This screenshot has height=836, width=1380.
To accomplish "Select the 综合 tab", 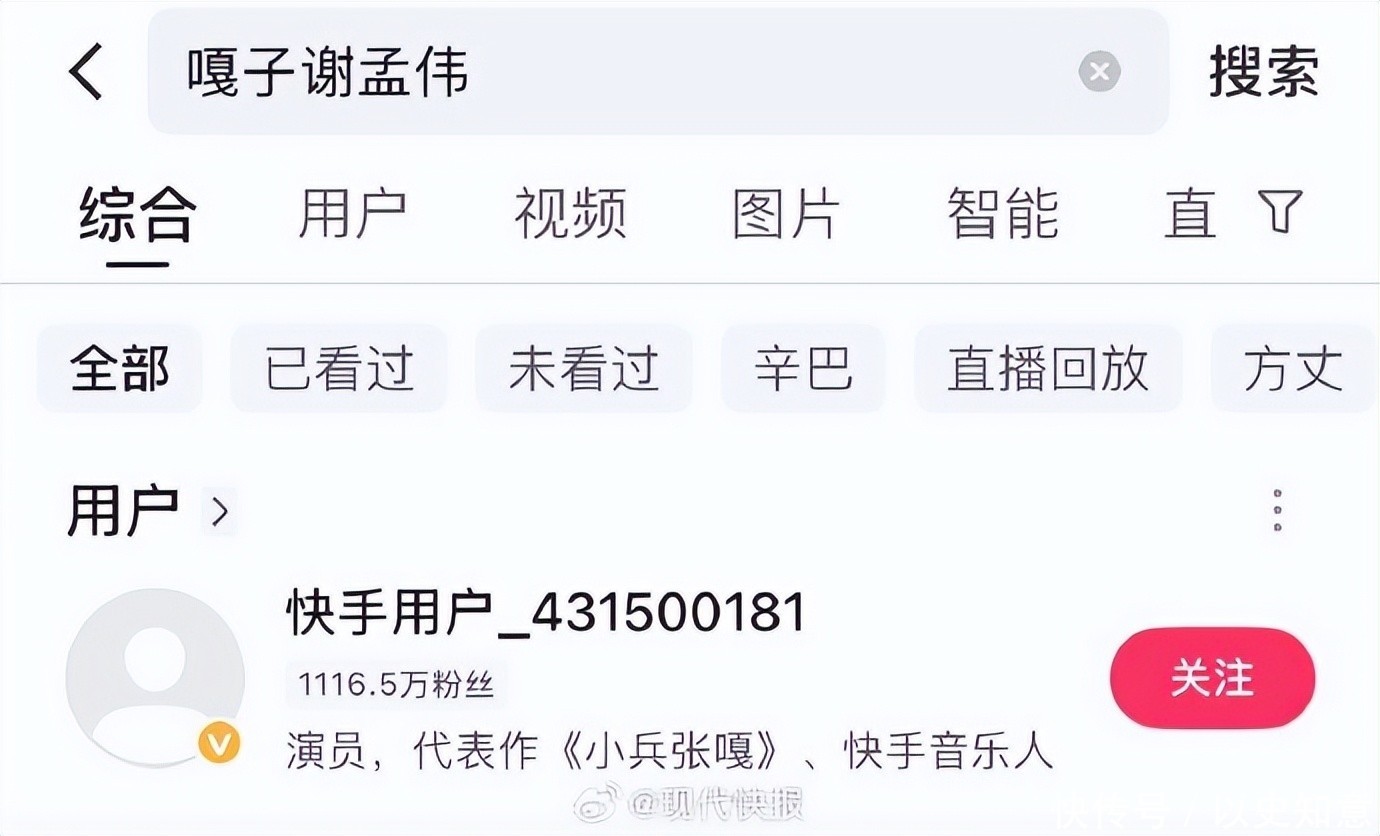I will point(137,213).
